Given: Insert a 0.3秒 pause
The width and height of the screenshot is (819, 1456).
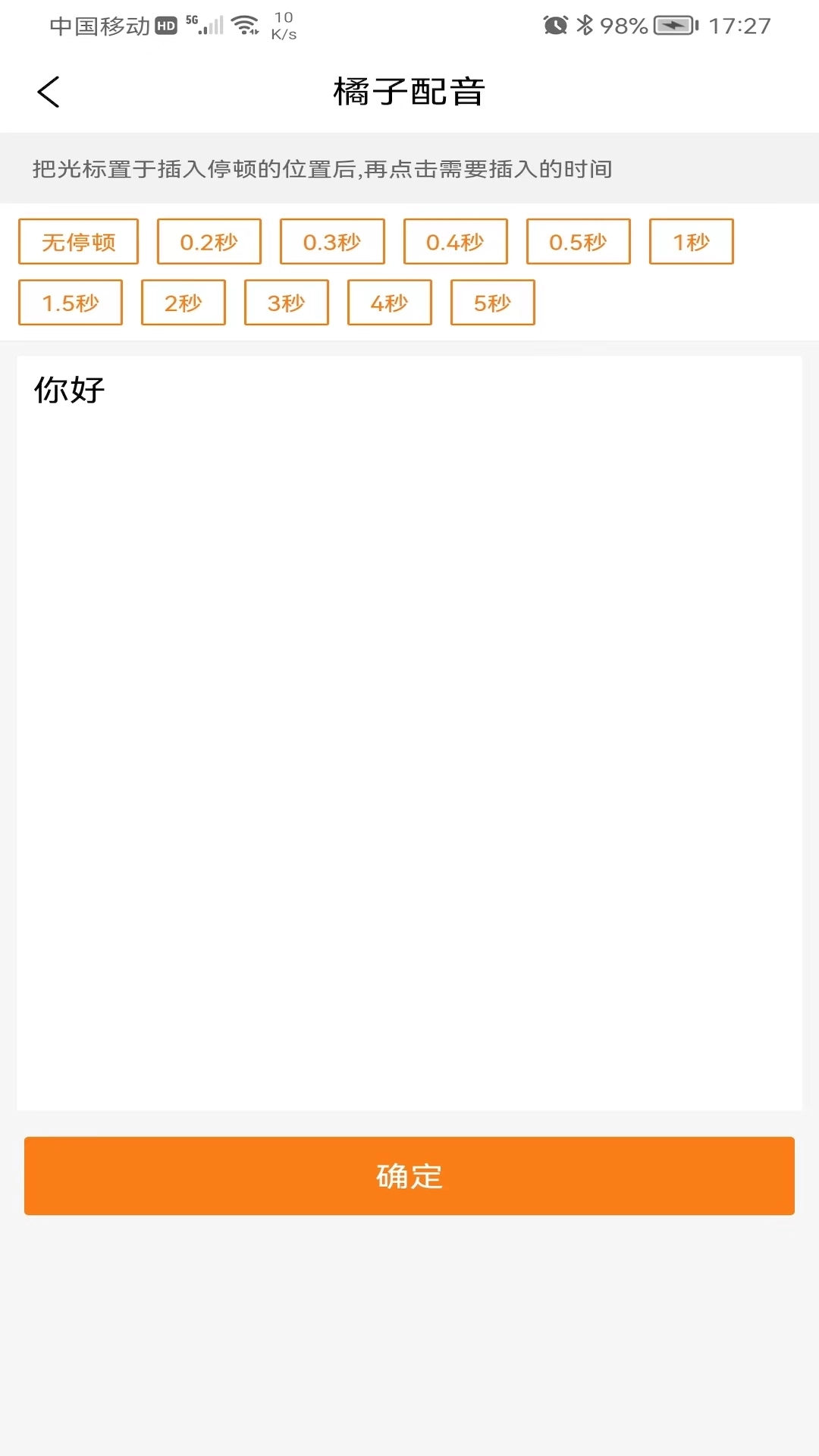Looking at the screenshot, I should [x=332, y=242].
